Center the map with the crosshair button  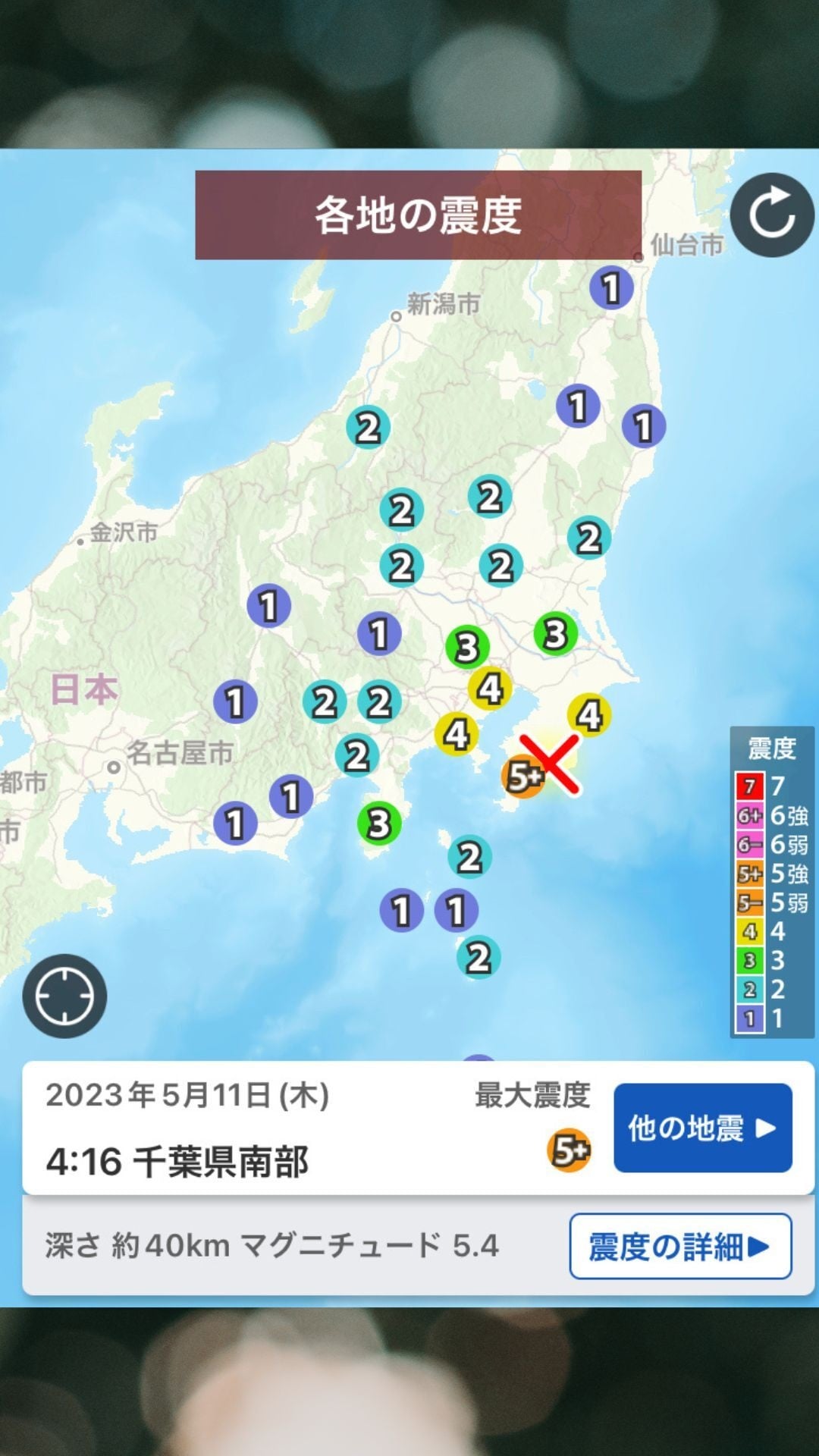[x=64, y=996]
